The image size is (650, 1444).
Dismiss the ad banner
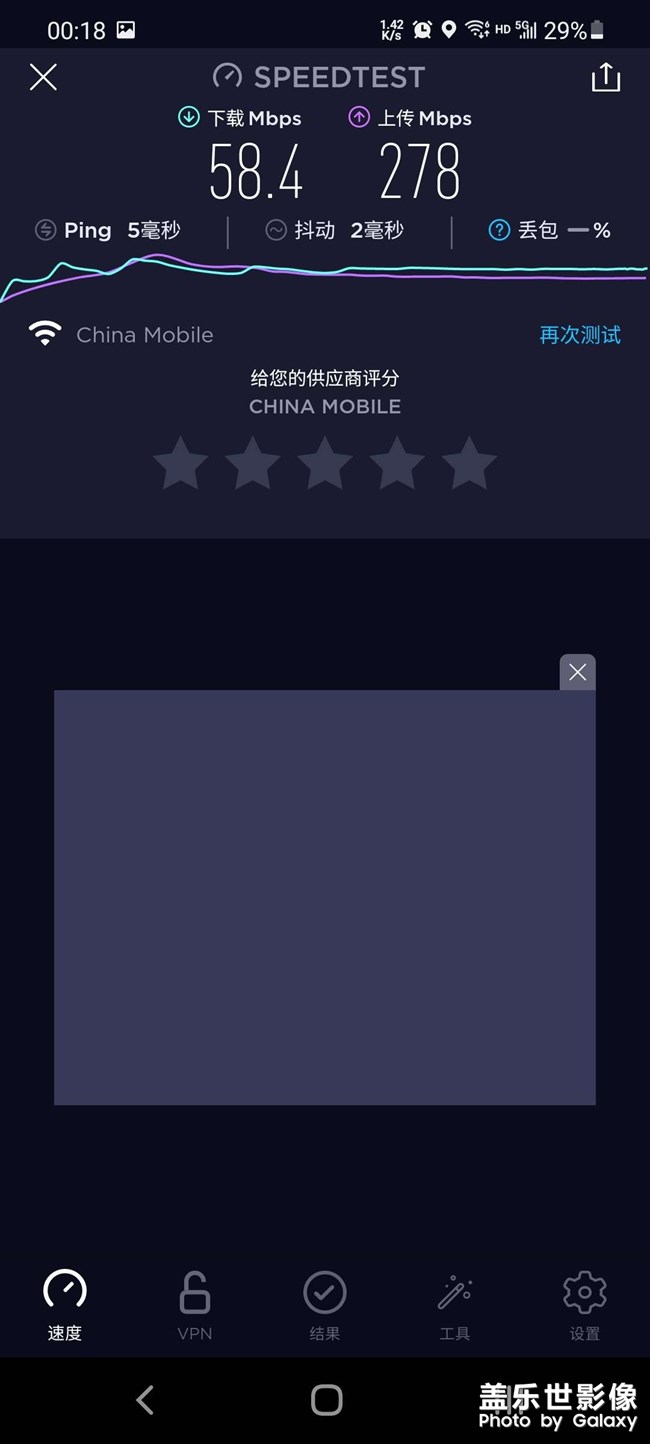click(x=578, y=672)
